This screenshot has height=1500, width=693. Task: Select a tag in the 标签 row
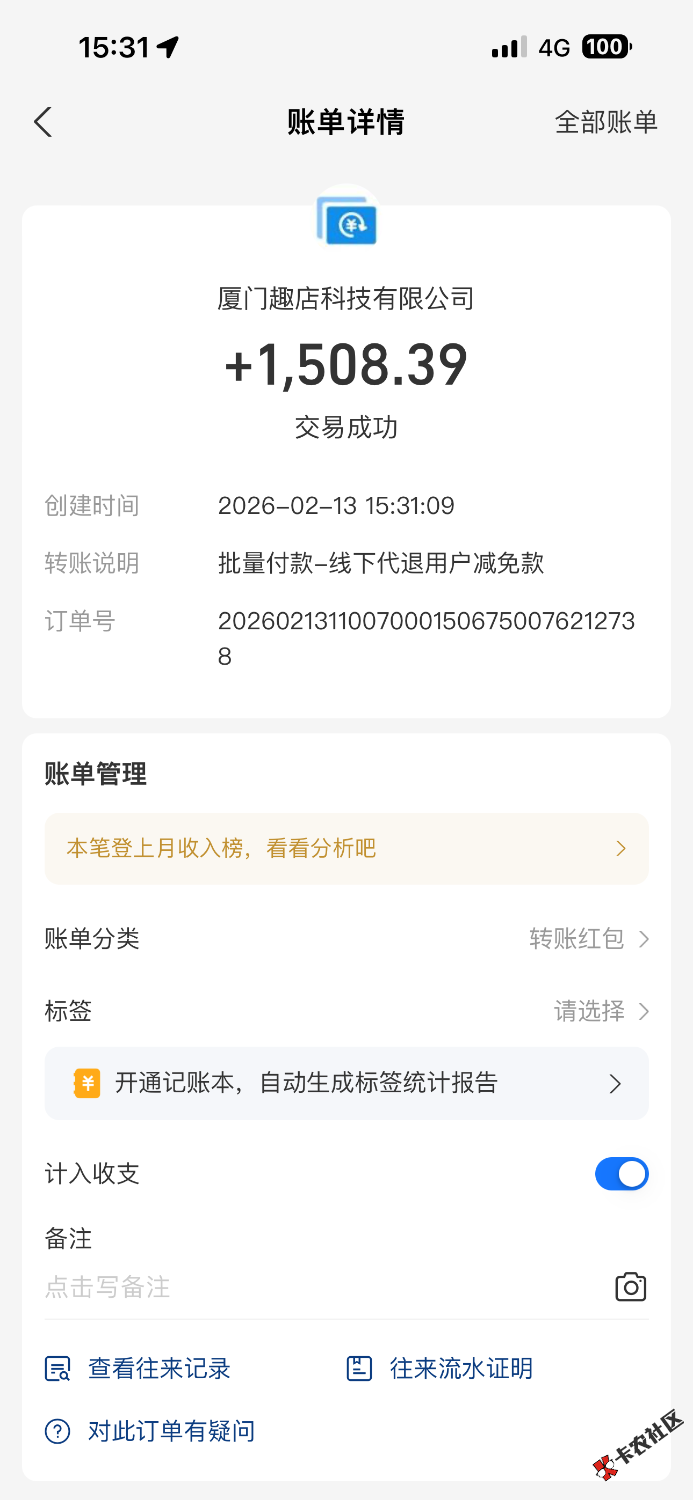coord(600,1011)
